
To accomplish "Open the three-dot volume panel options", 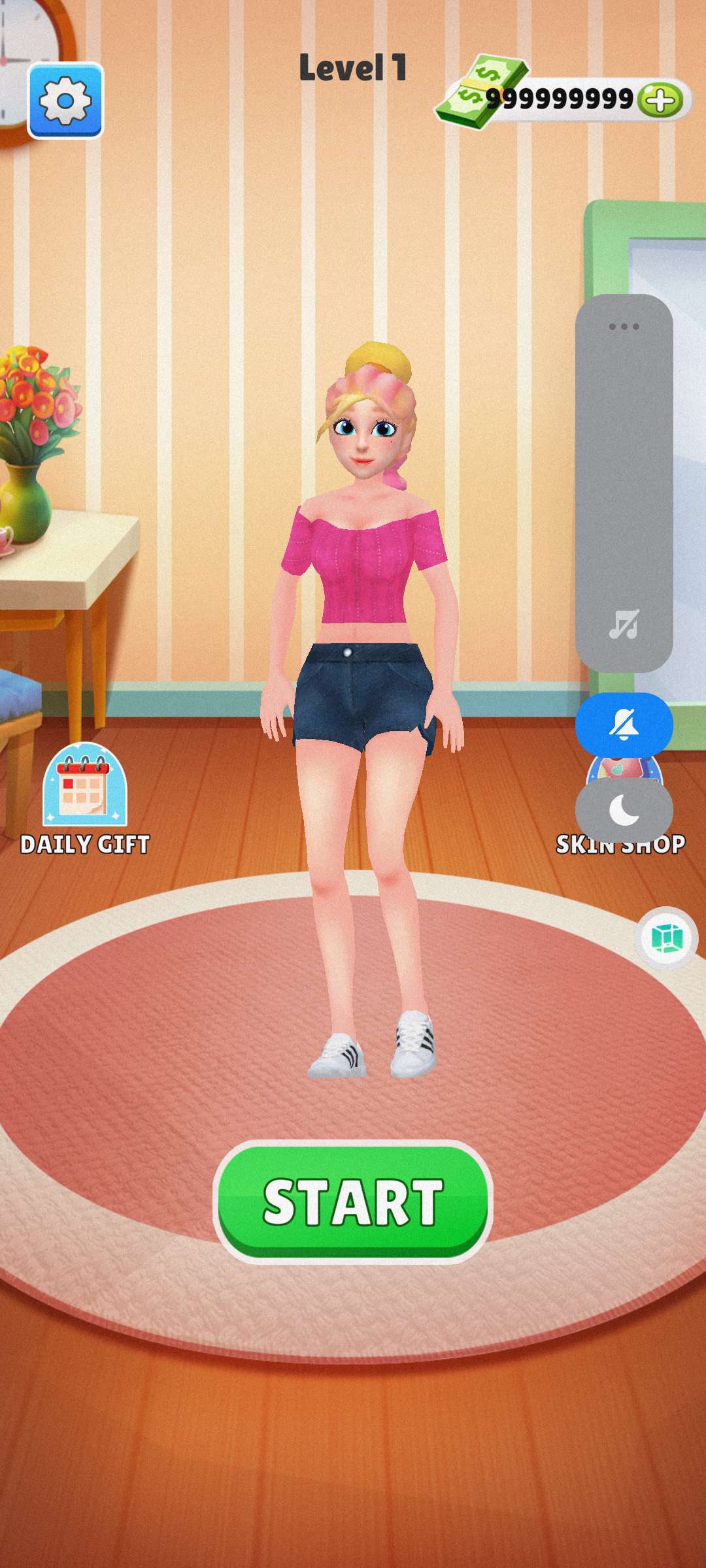I will [x=624, y=327].
